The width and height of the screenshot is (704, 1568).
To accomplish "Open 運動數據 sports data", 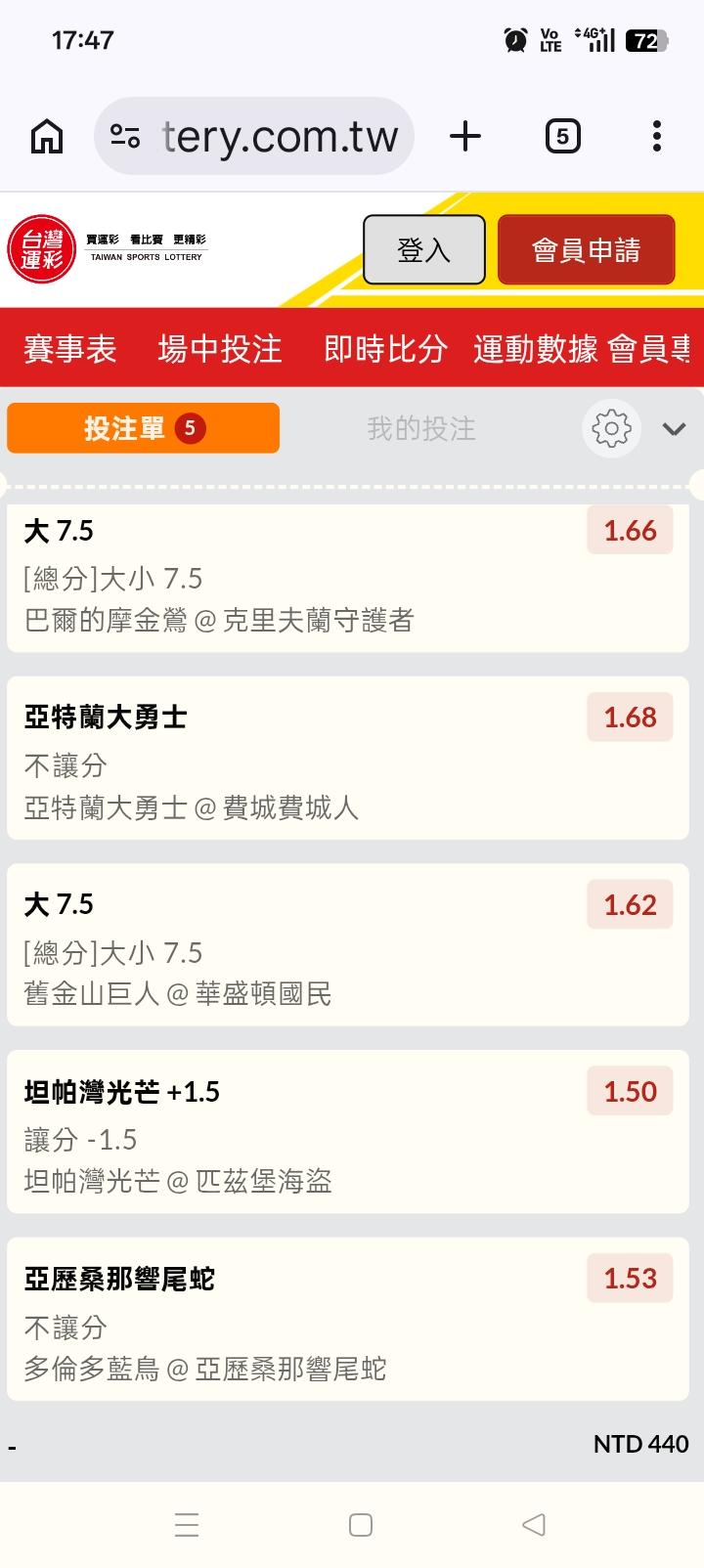I will pyautogui.click(x=535, y=348).
